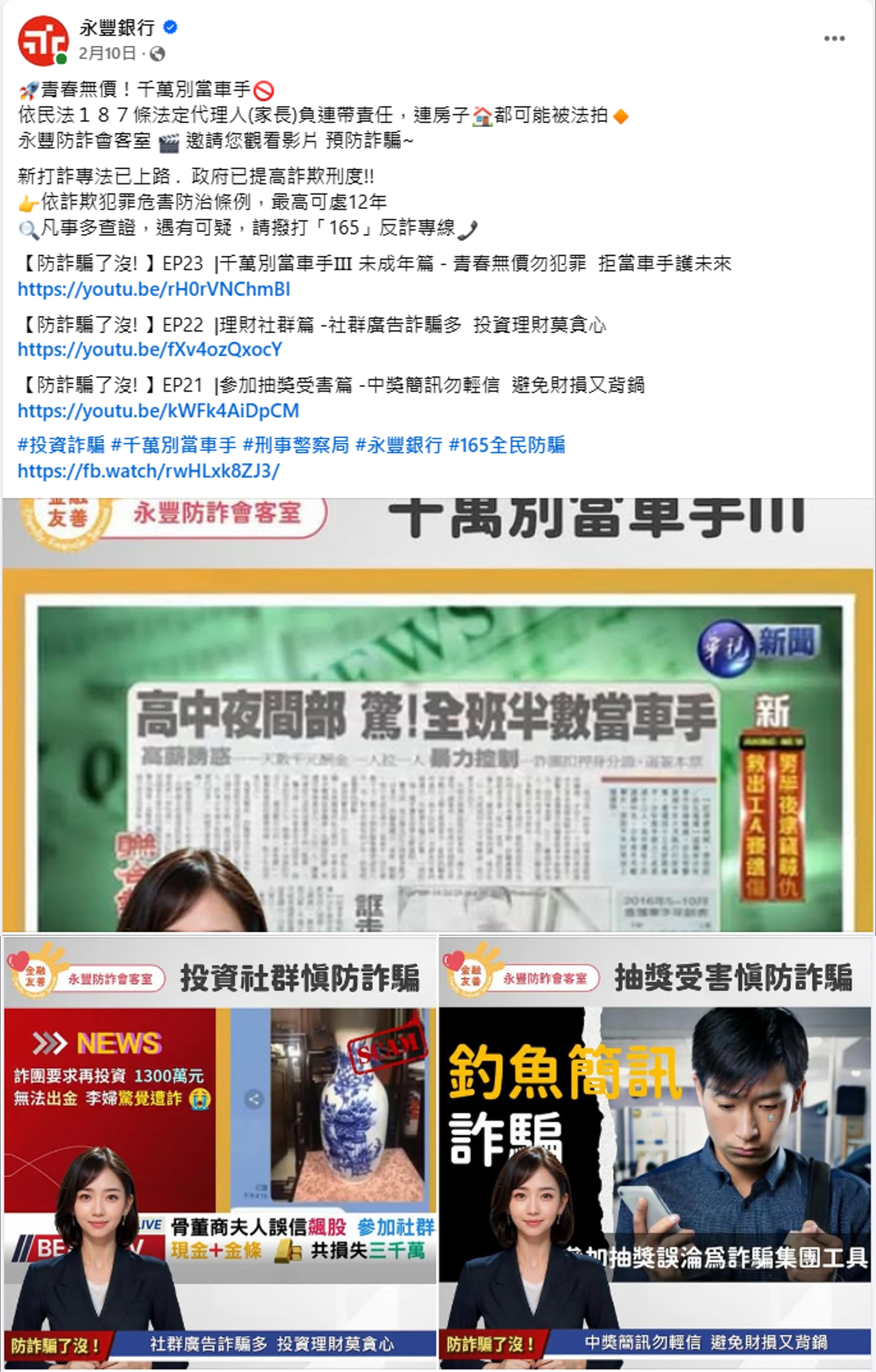The width and height of the screenshot is (876, 1372).
Task: Open 永豐銀行 profile picture
Action: (43, 41)
